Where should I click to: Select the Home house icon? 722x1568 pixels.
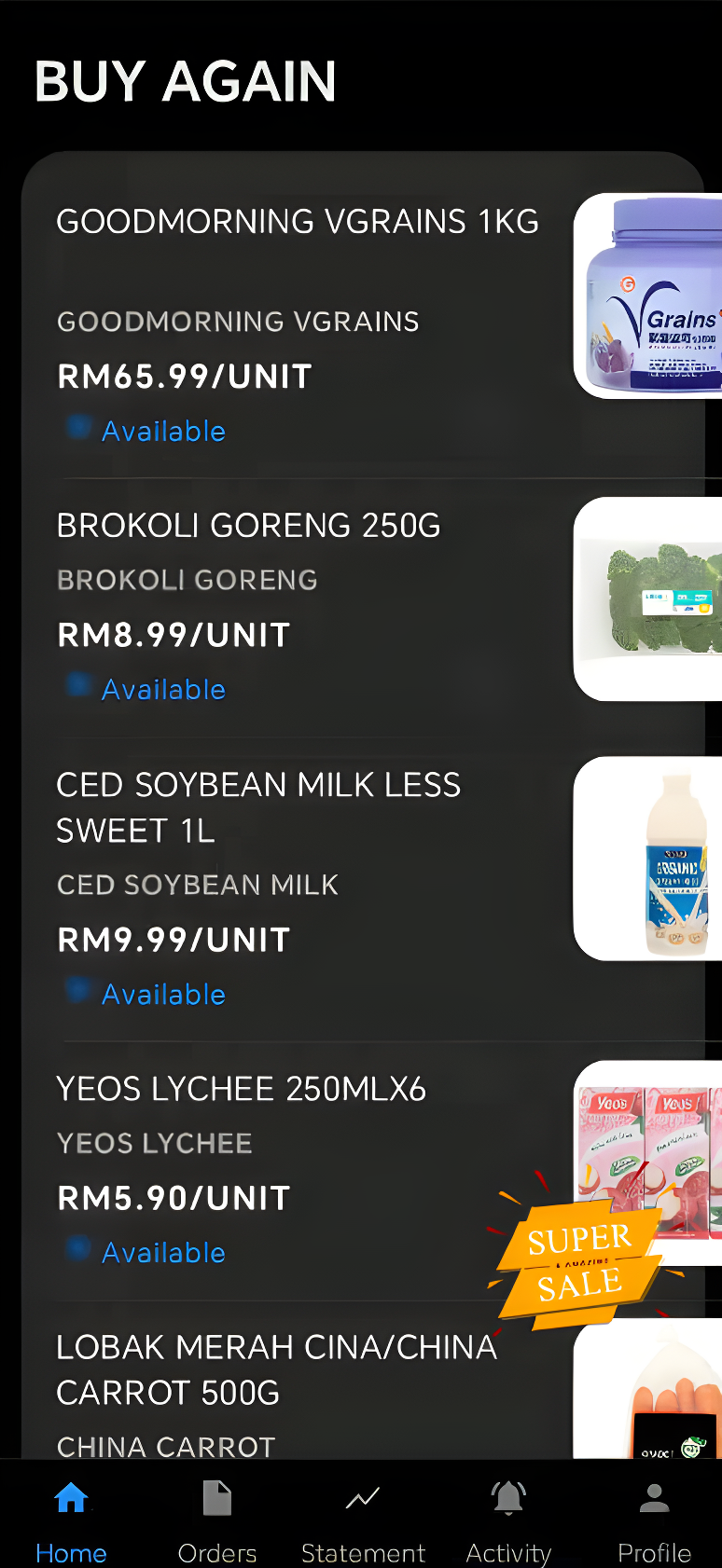coord(71,1497)
